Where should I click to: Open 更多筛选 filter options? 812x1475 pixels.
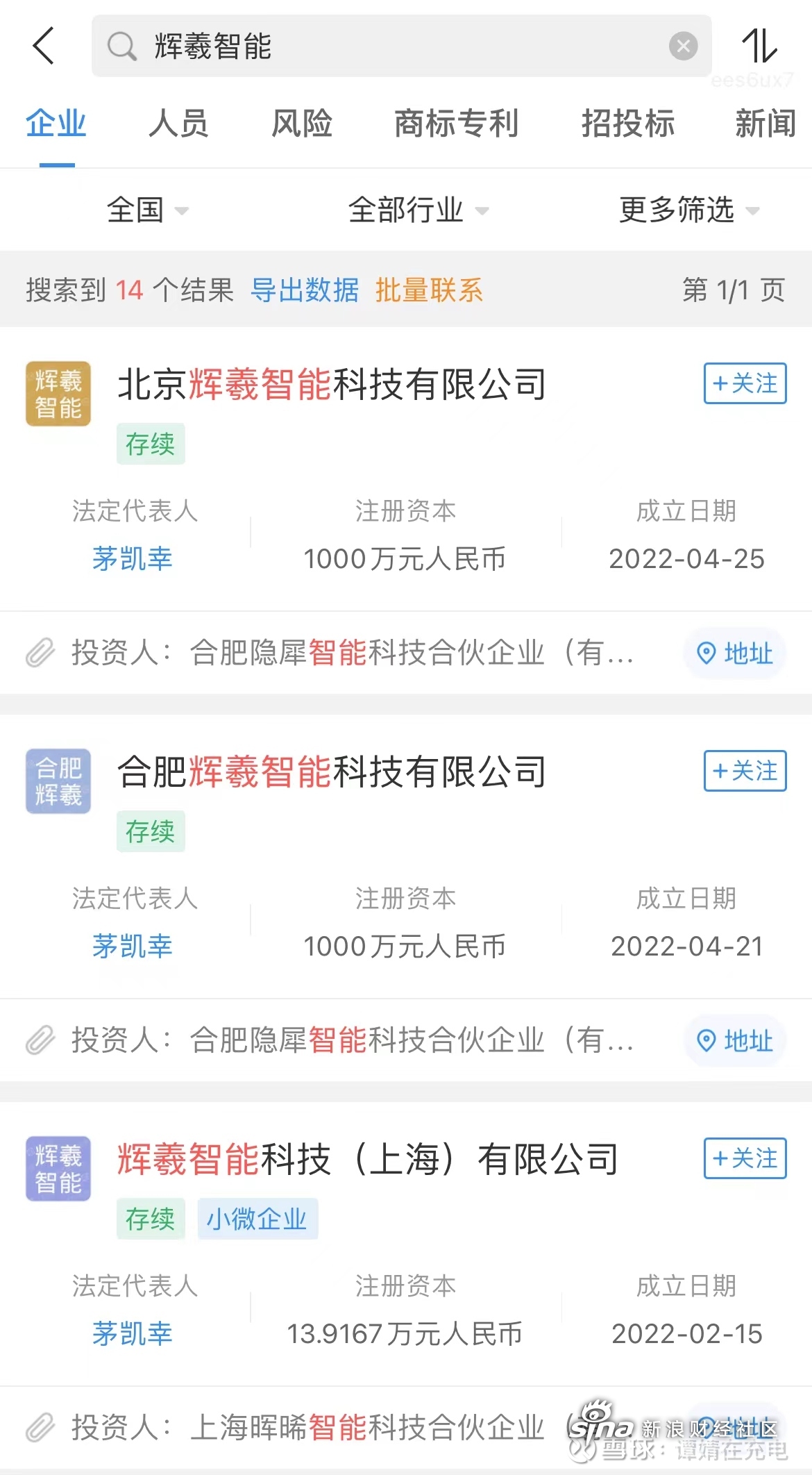(689, 210)
